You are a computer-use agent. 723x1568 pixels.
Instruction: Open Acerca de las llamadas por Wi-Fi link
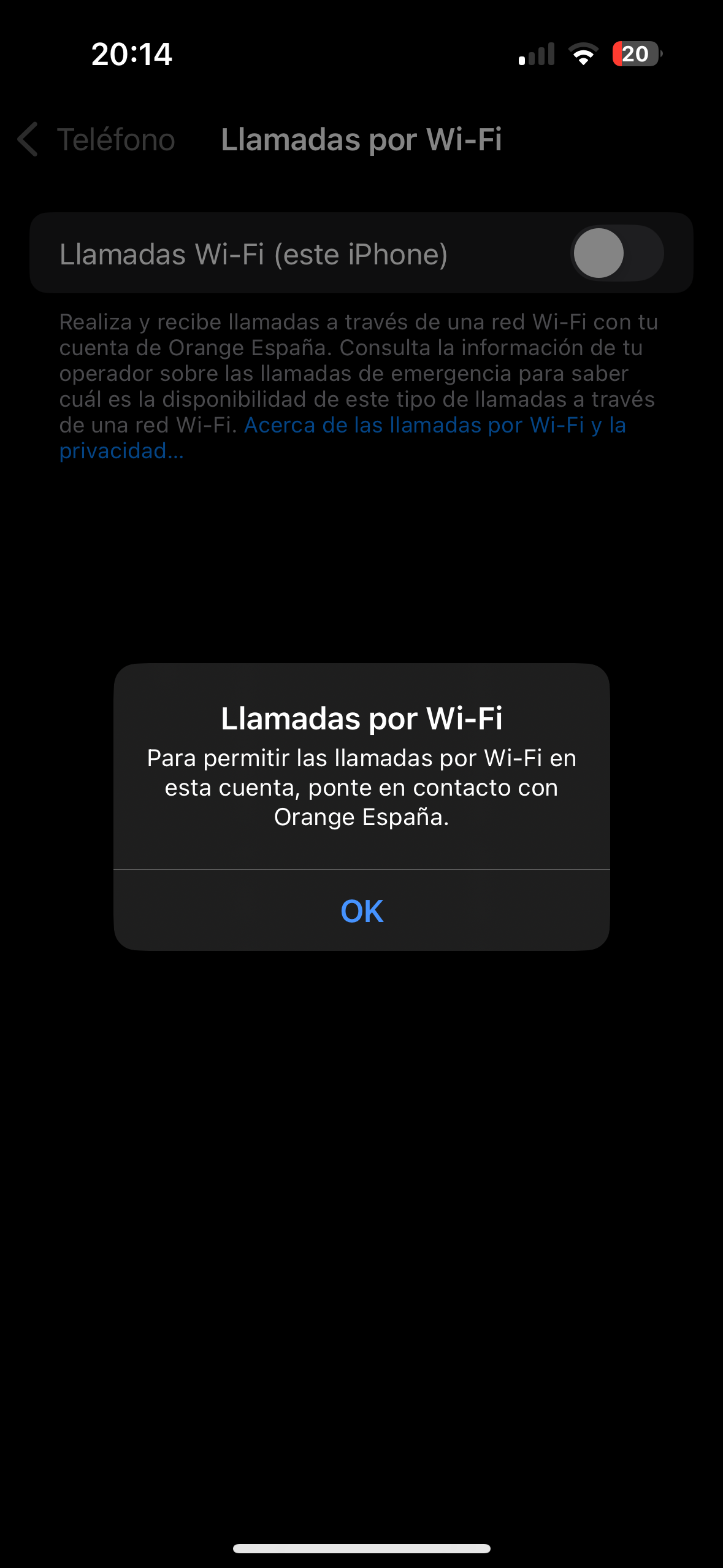(434, 425)
